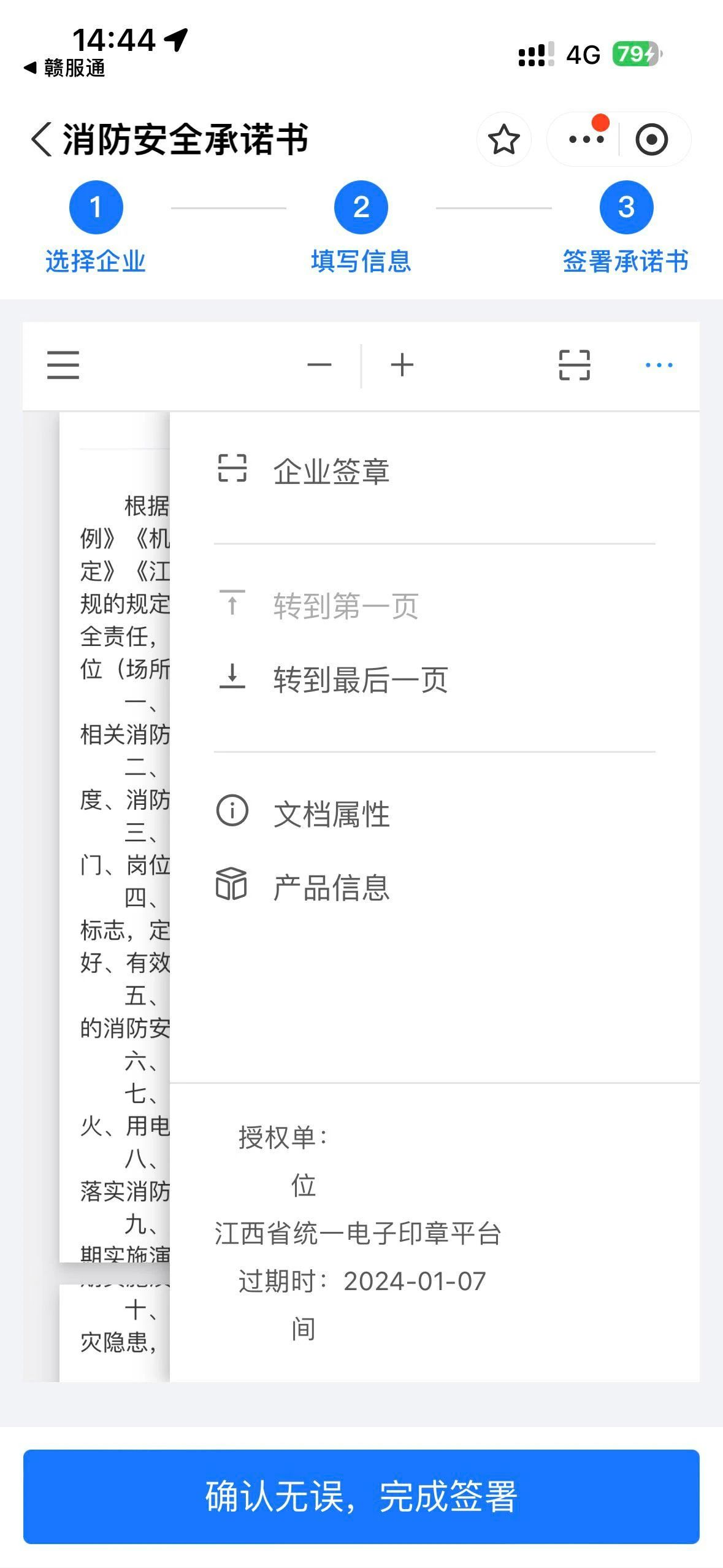This screenshot has width=723, height=1568.
Task: Go back from 消防安全承诺书 page
Action: pos(42,139)
